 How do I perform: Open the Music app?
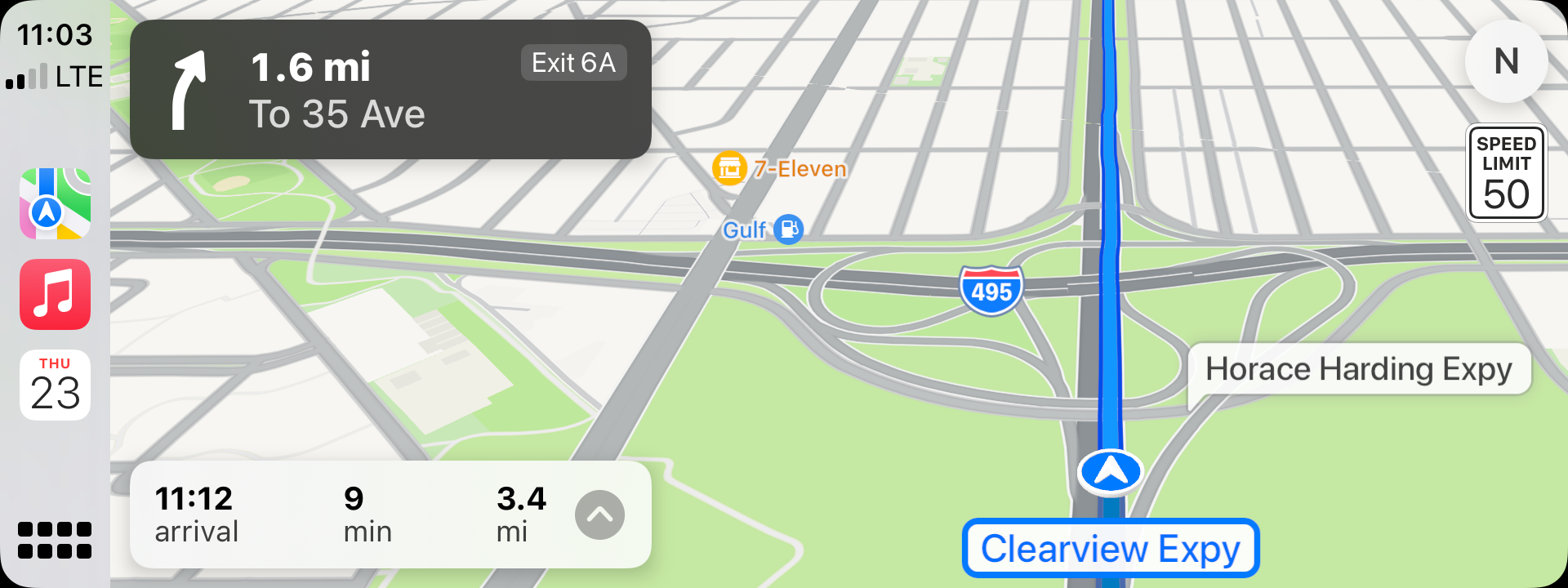coord(55,295)
